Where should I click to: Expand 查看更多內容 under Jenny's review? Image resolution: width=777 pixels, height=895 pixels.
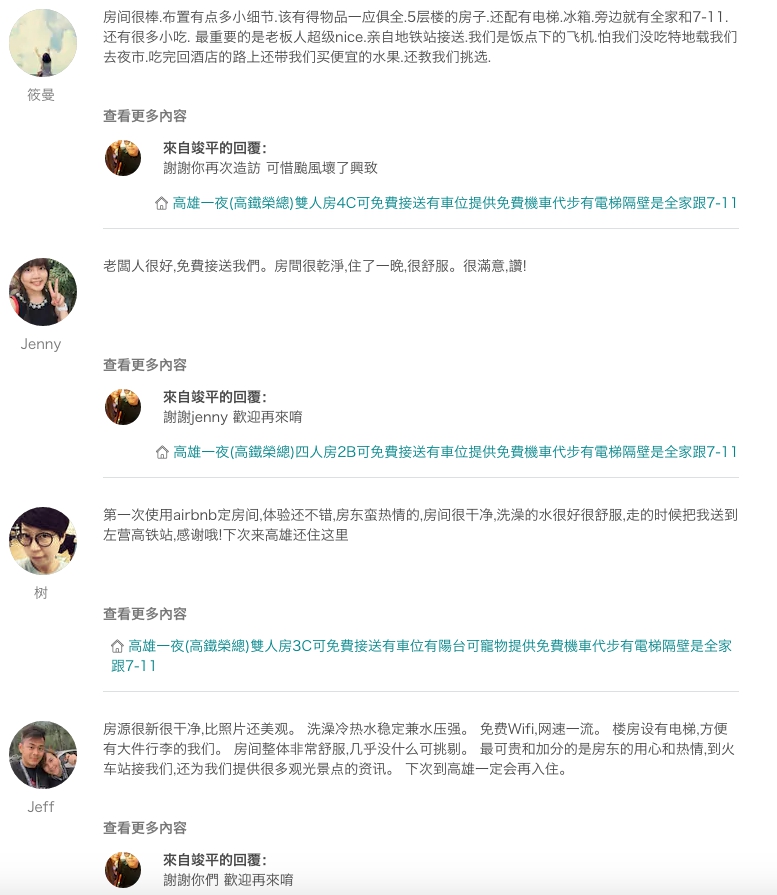pyautogui.click(x=145, y=365)
